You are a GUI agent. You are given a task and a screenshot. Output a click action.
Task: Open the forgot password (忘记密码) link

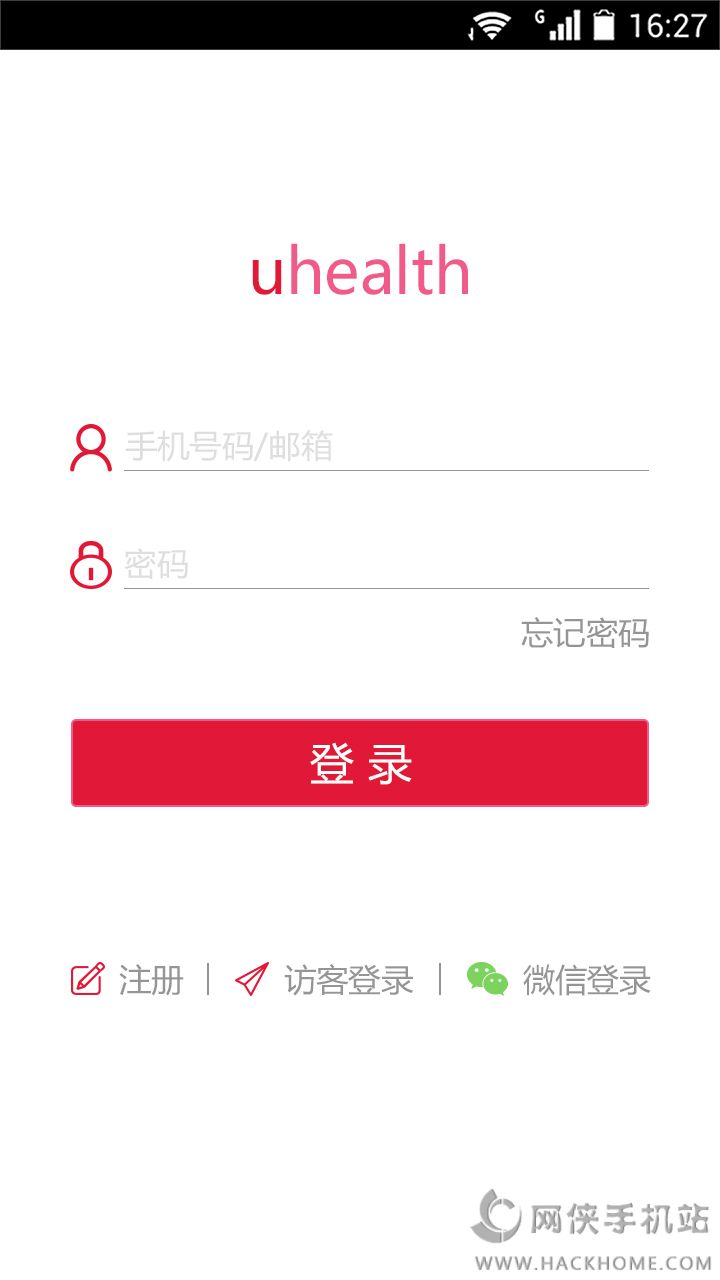click(584, 633)
